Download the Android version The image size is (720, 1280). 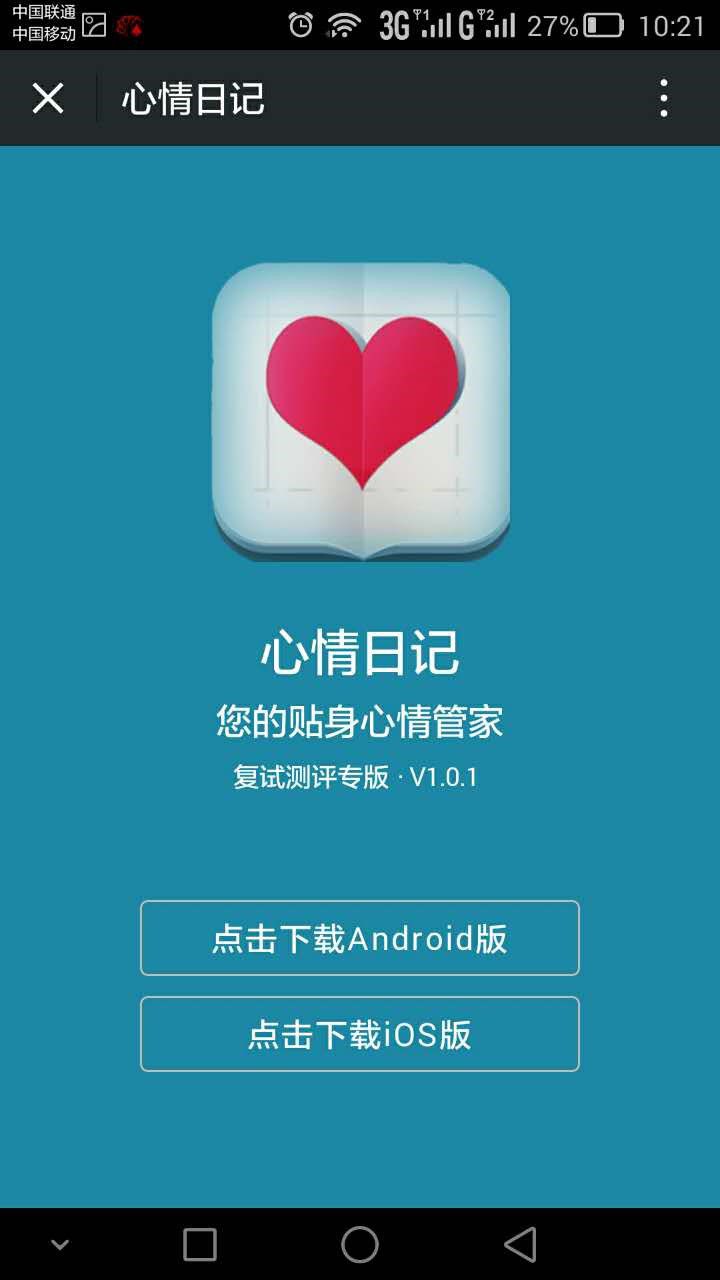360,938
